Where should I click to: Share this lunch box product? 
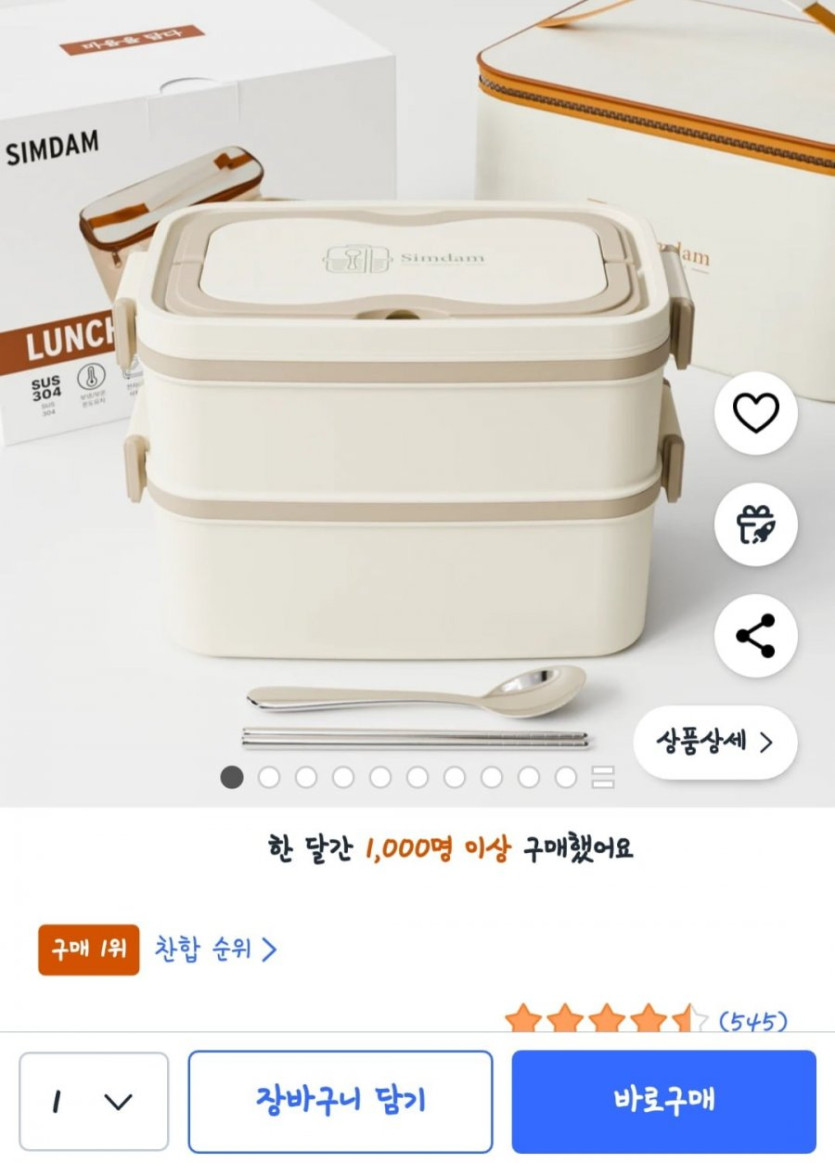click(x=755, y=636)
